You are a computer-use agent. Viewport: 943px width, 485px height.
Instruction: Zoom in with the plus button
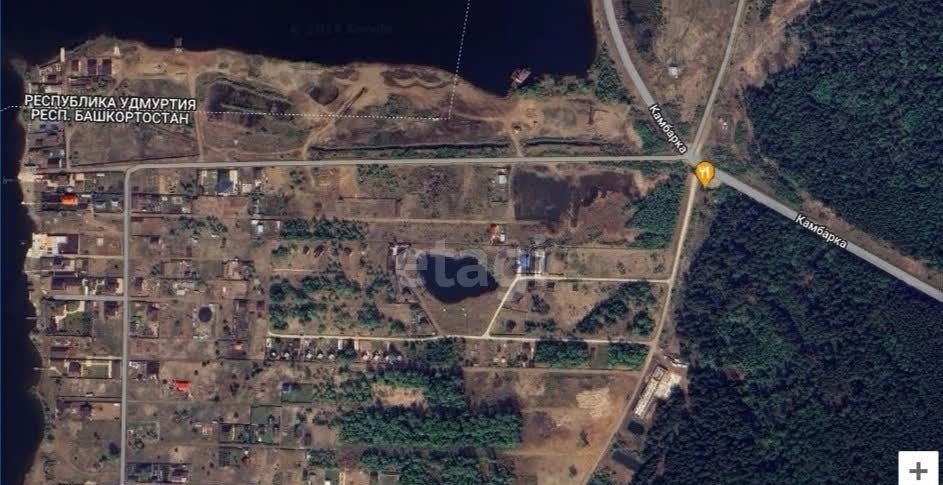[x=918, y=470]
